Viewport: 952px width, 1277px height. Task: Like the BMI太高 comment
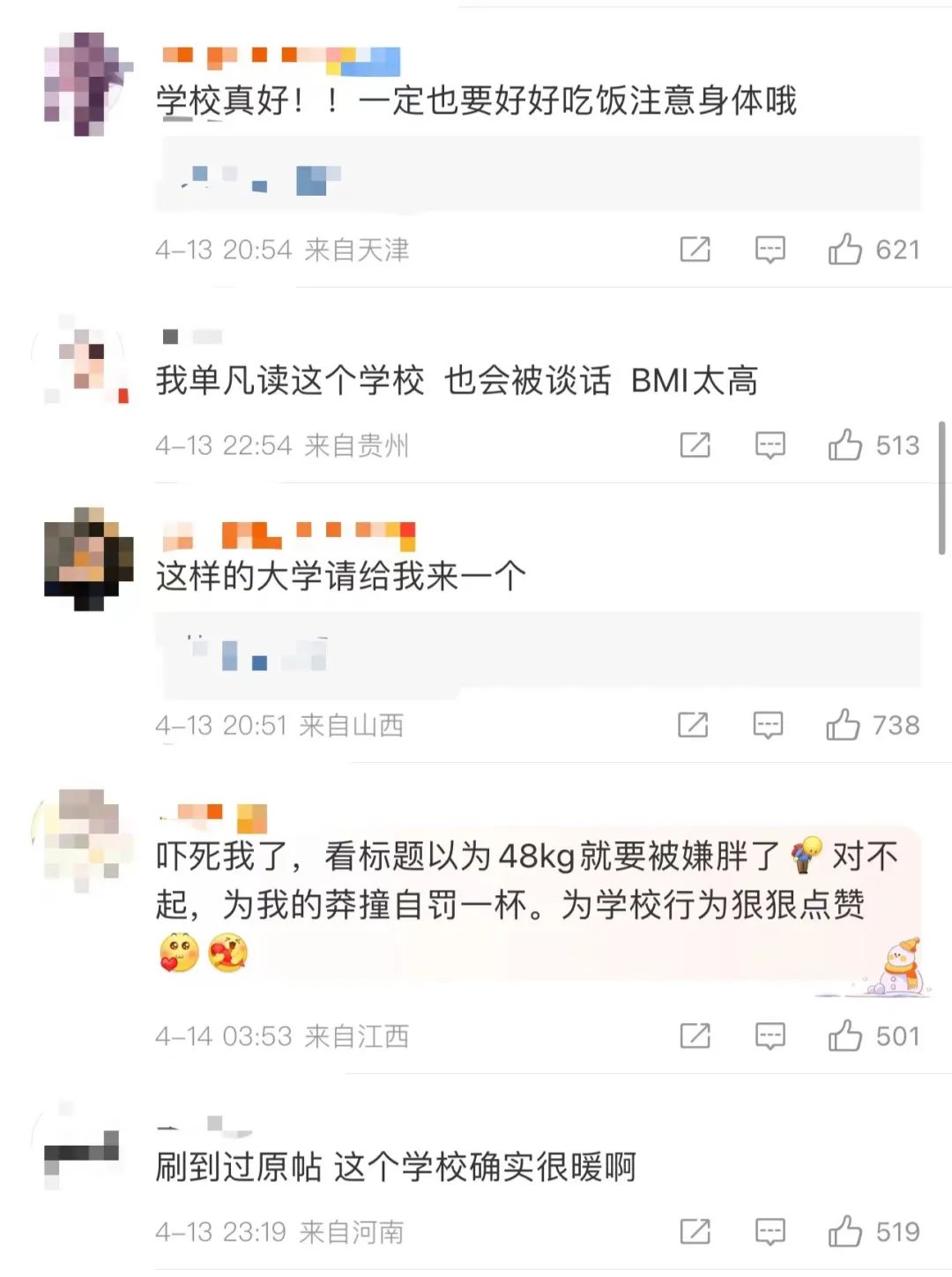844,445
